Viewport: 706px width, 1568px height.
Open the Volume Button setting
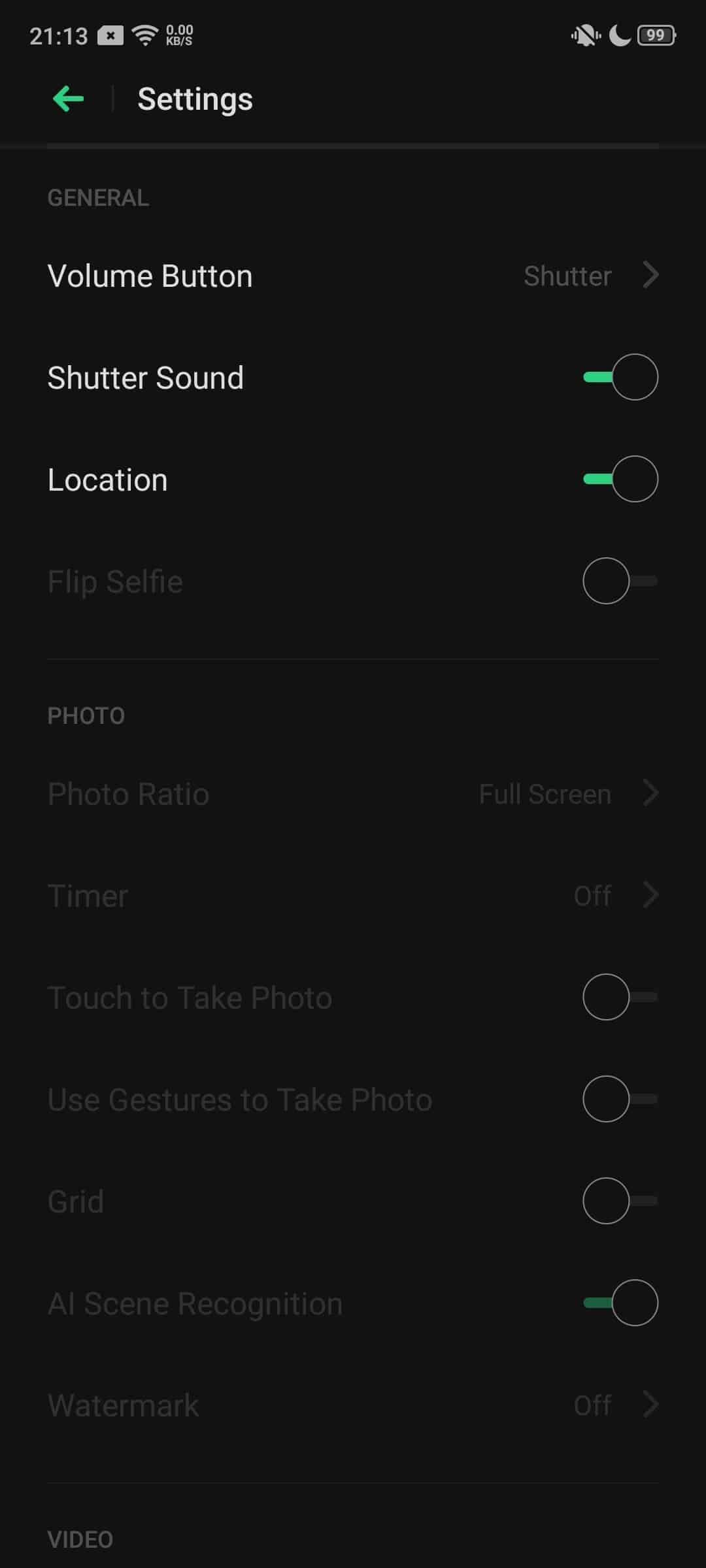(353, 276)
